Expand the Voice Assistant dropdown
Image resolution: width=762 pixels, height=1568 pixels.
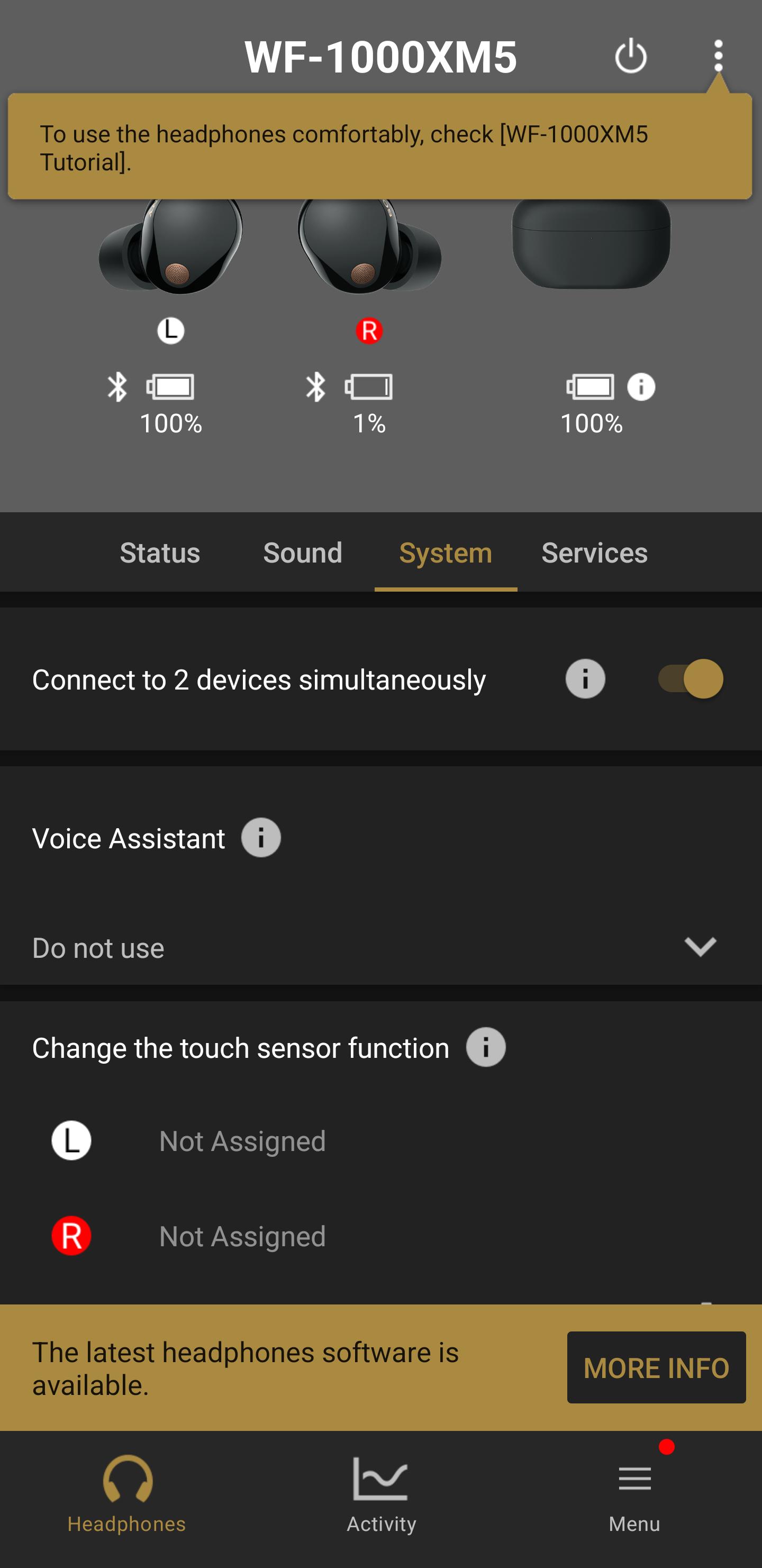click(x=700, y=947)
